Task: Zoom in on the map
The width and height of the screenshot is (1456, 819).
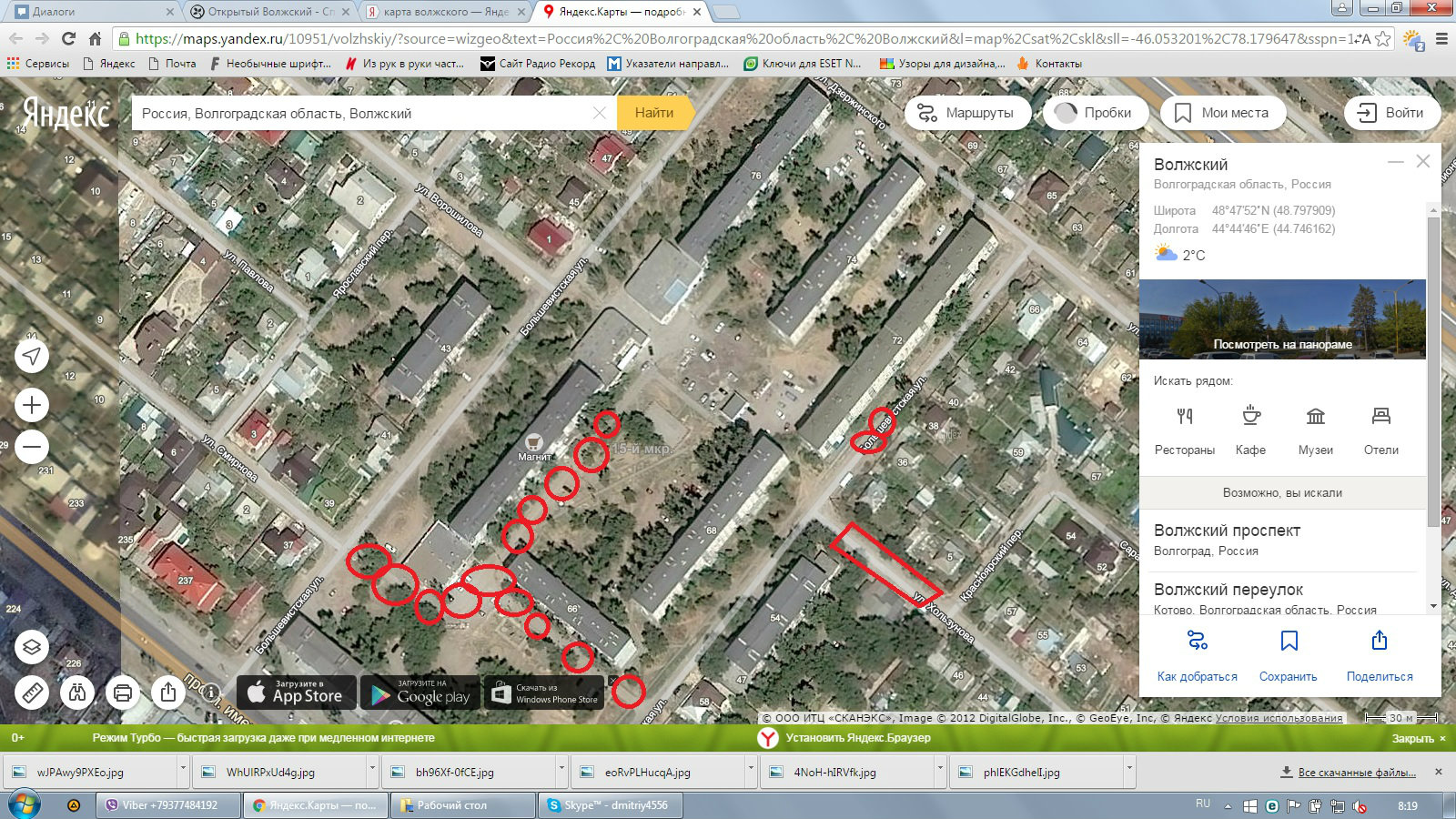Action: click(32, 405)
